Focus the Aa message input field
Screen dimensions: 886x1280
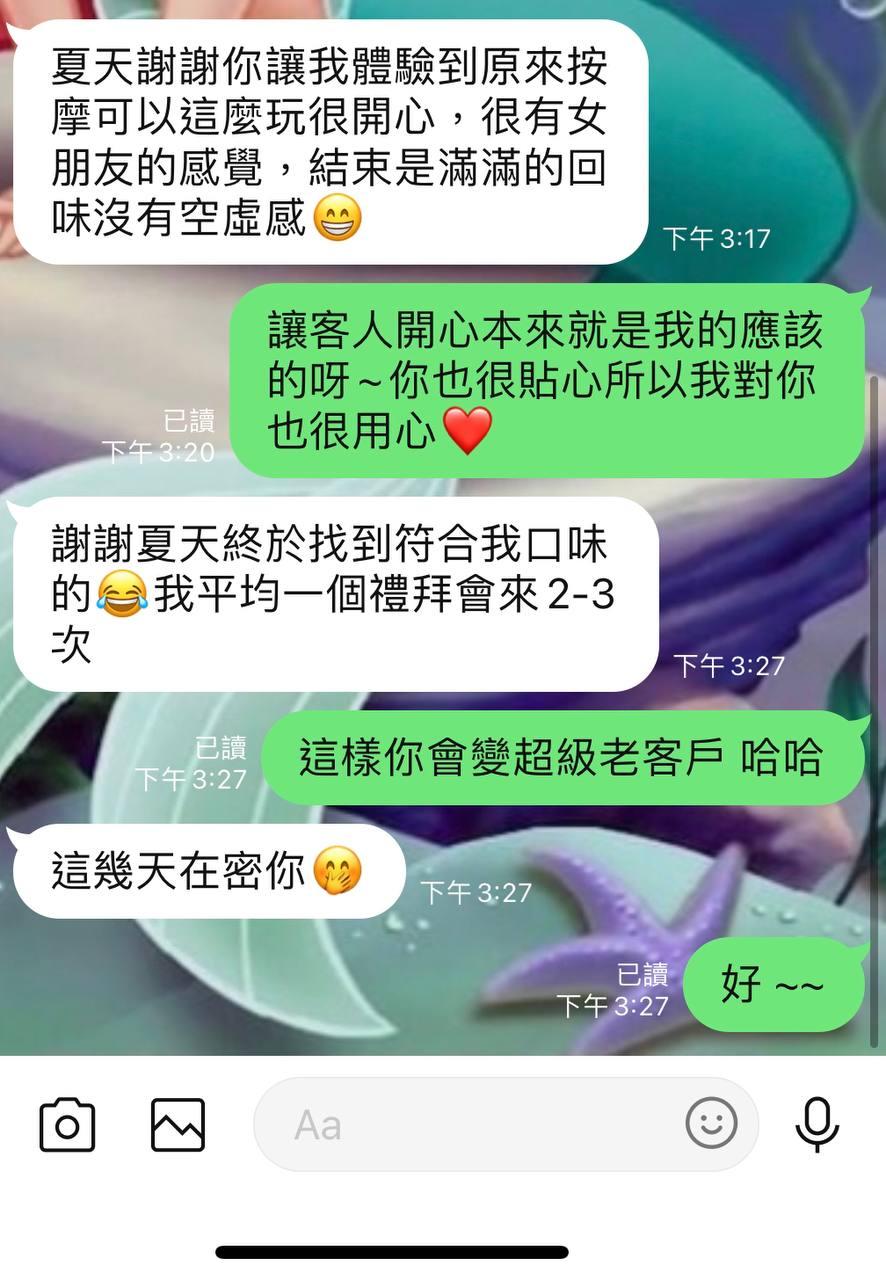point(470,1125)
